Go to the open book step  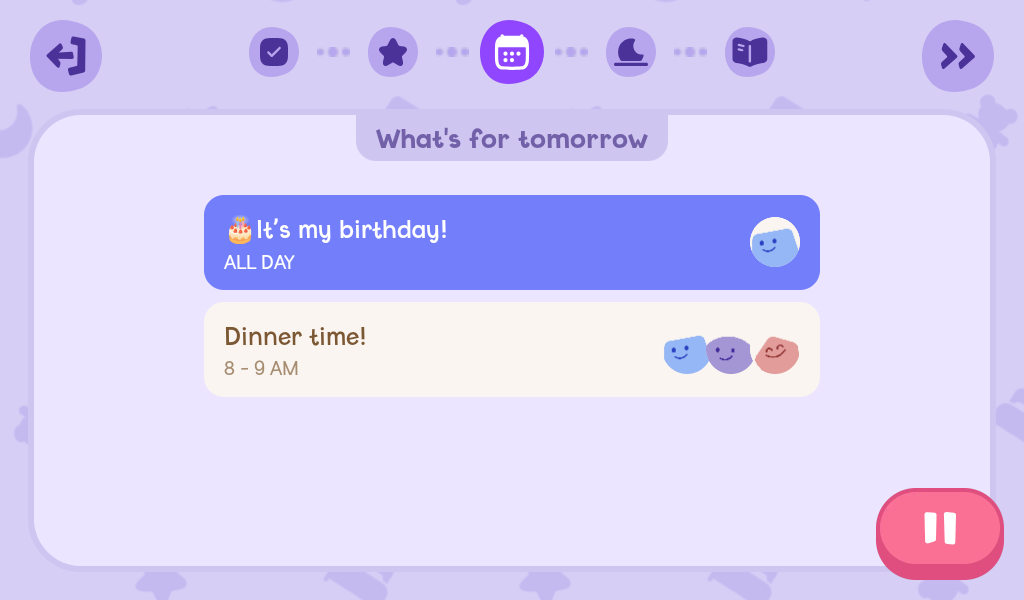pyautogui.click(x=750, y=52)
